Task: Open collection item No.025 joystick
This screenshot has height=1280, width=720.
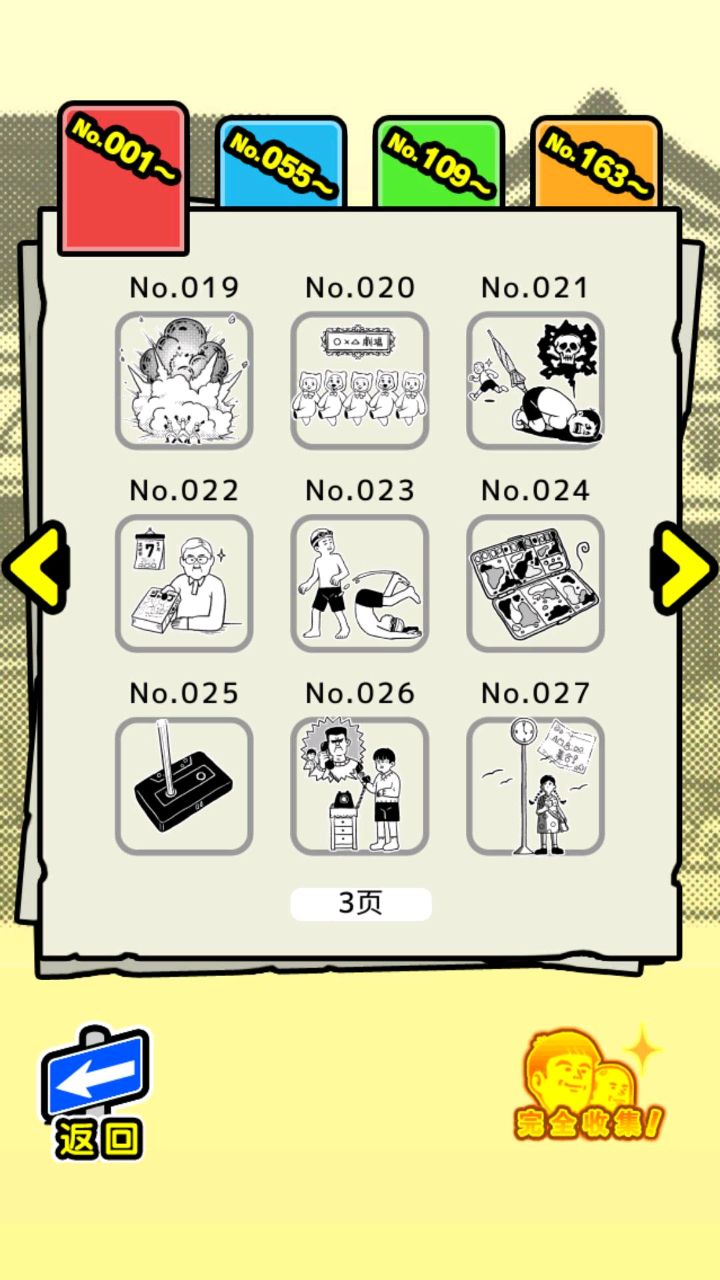Action: (x=184, y=786)
